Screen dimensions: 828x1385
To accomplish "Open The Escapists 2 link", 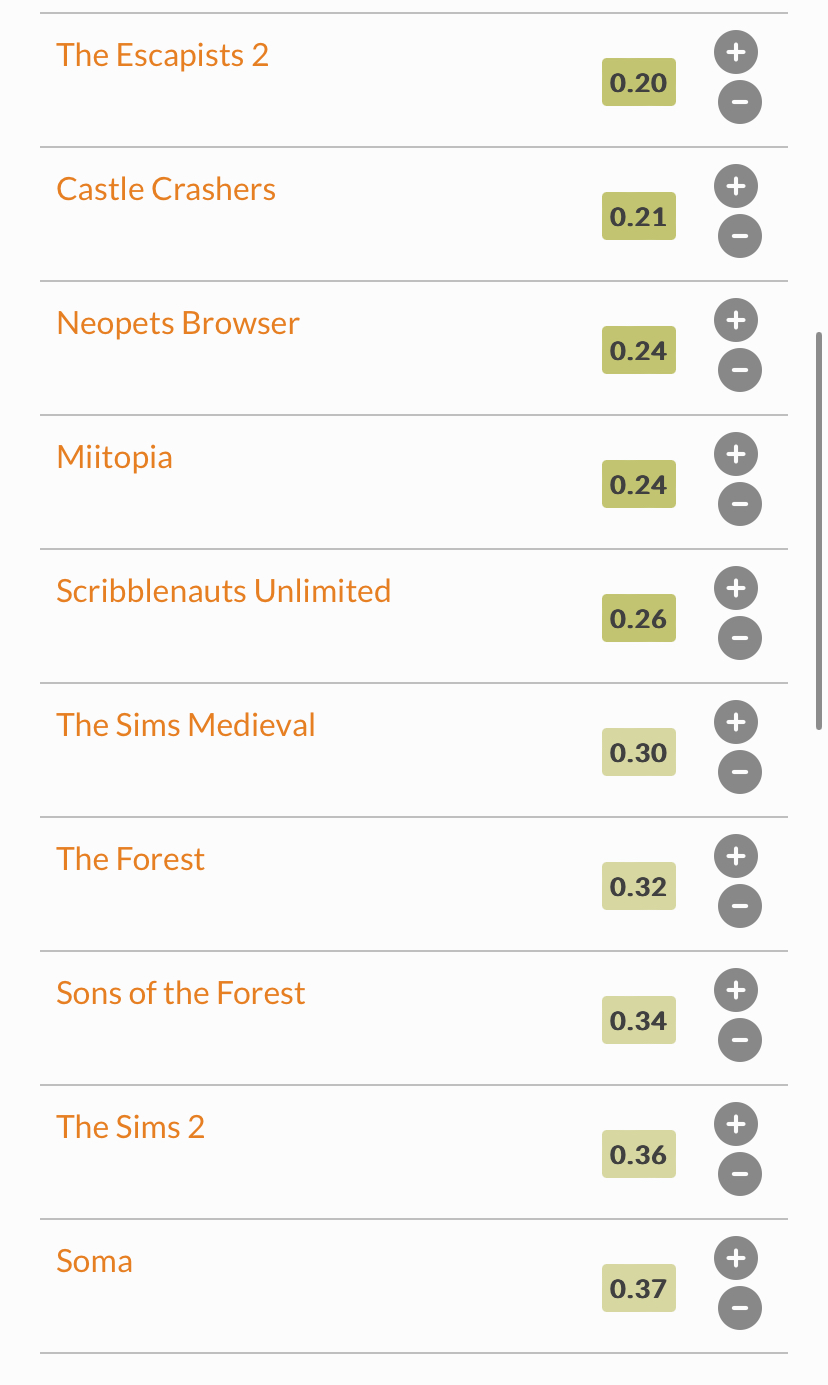I will (x=162, y=55).
